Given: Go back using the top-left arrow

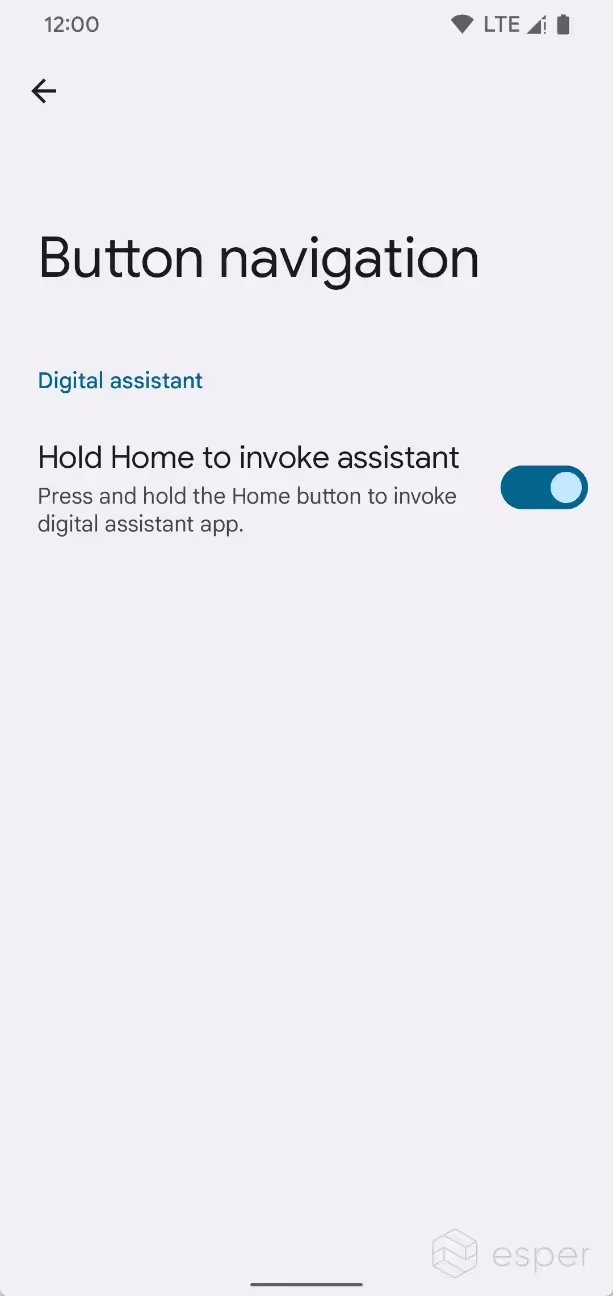Looking at the screenshot, I should click(x=44, y=91).
